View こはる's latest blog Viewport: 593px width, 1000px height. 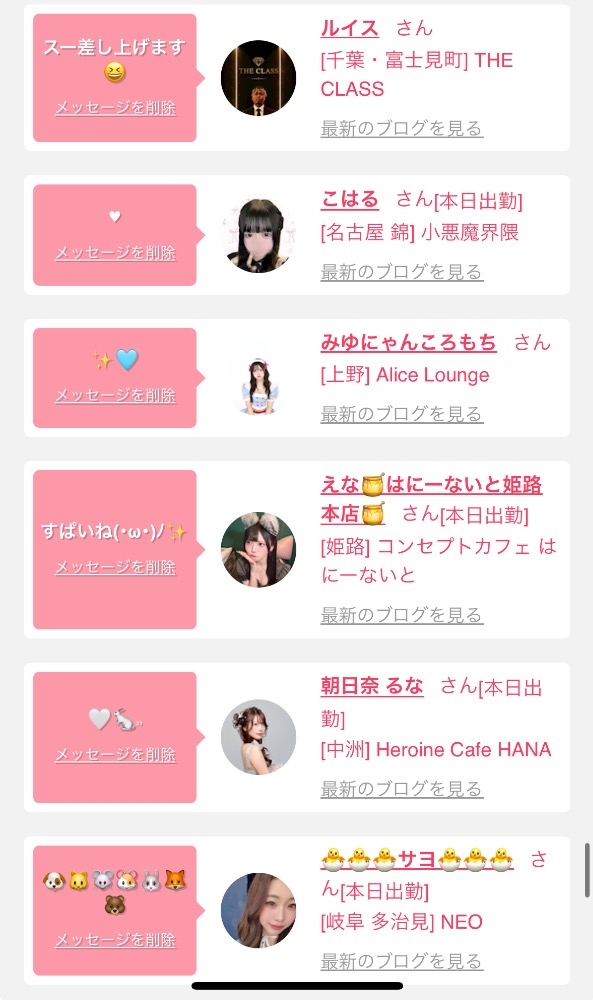click(x=402, y=272)
